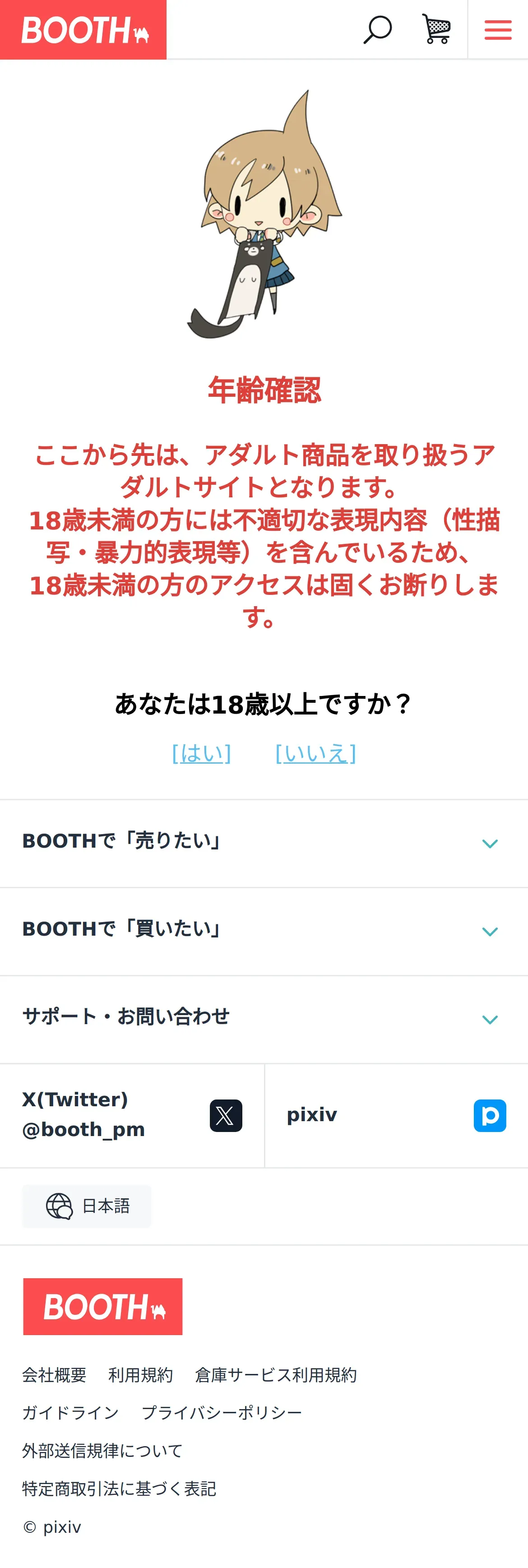Open プライバシーポリシー
Viewport: 528px width, 1568px height.
(222, 1412)
